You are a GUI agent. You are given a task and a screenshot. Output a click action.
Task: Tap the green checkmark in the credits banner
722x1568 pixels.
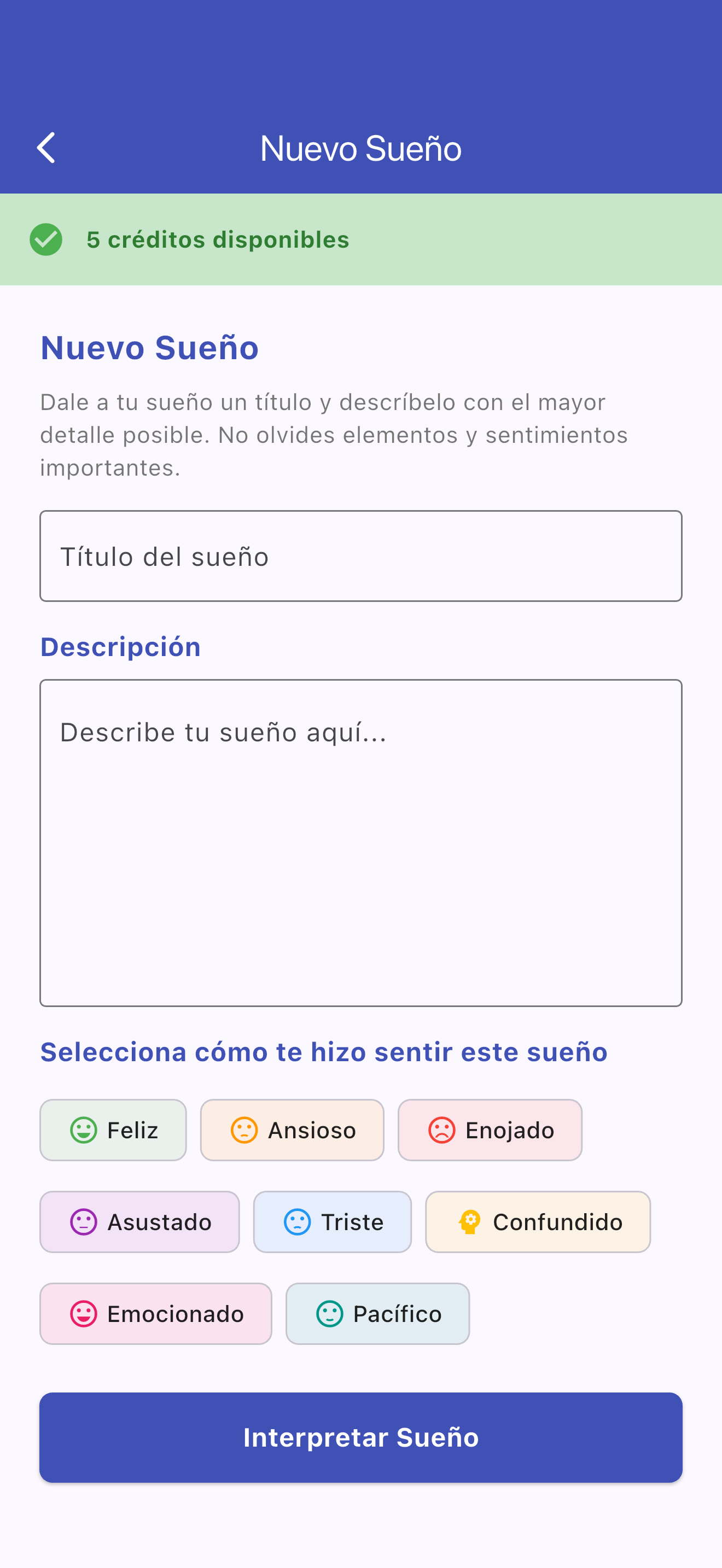[47, 239]
